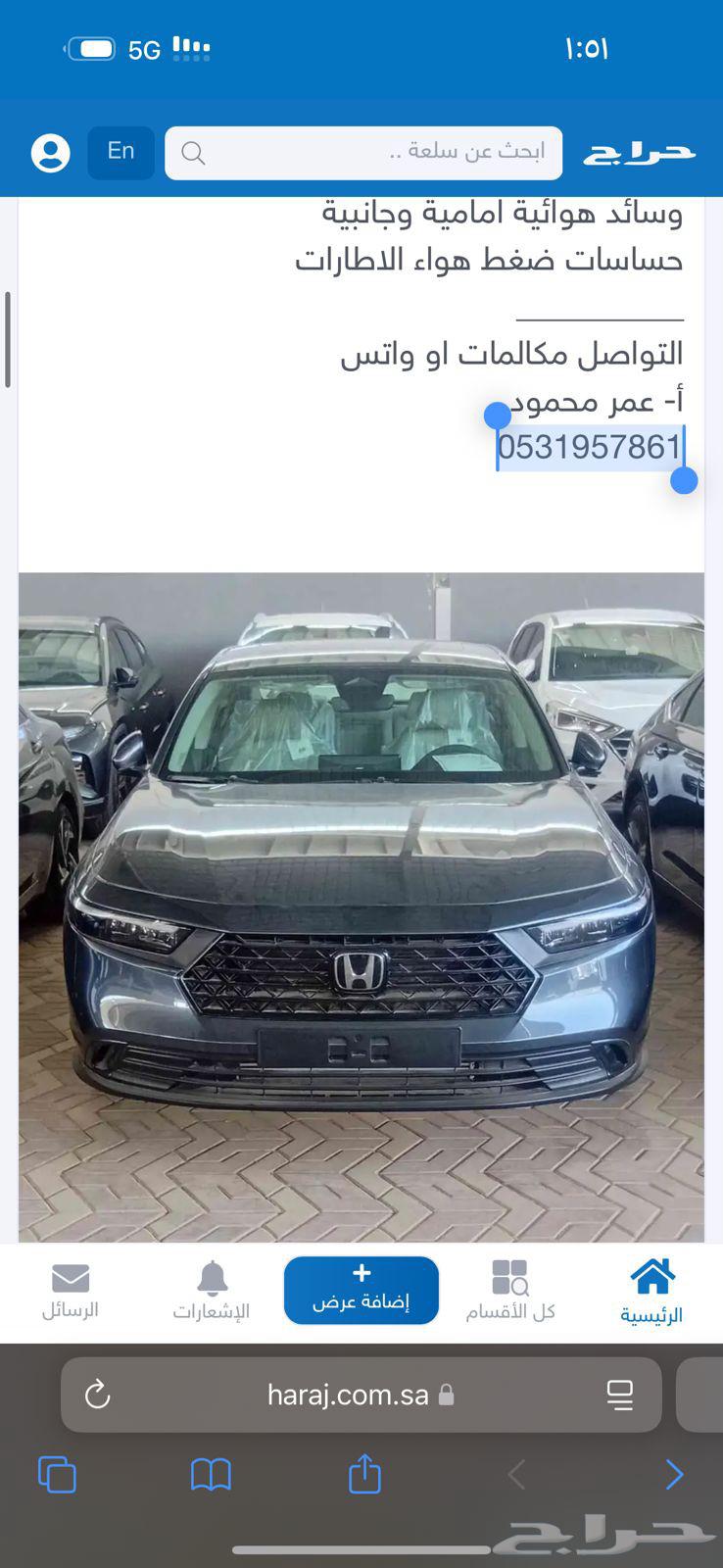Screen dimensions: 723x1568
Task: Switch to the الرئيسية home tab
Action: (x=651, y=1291)
